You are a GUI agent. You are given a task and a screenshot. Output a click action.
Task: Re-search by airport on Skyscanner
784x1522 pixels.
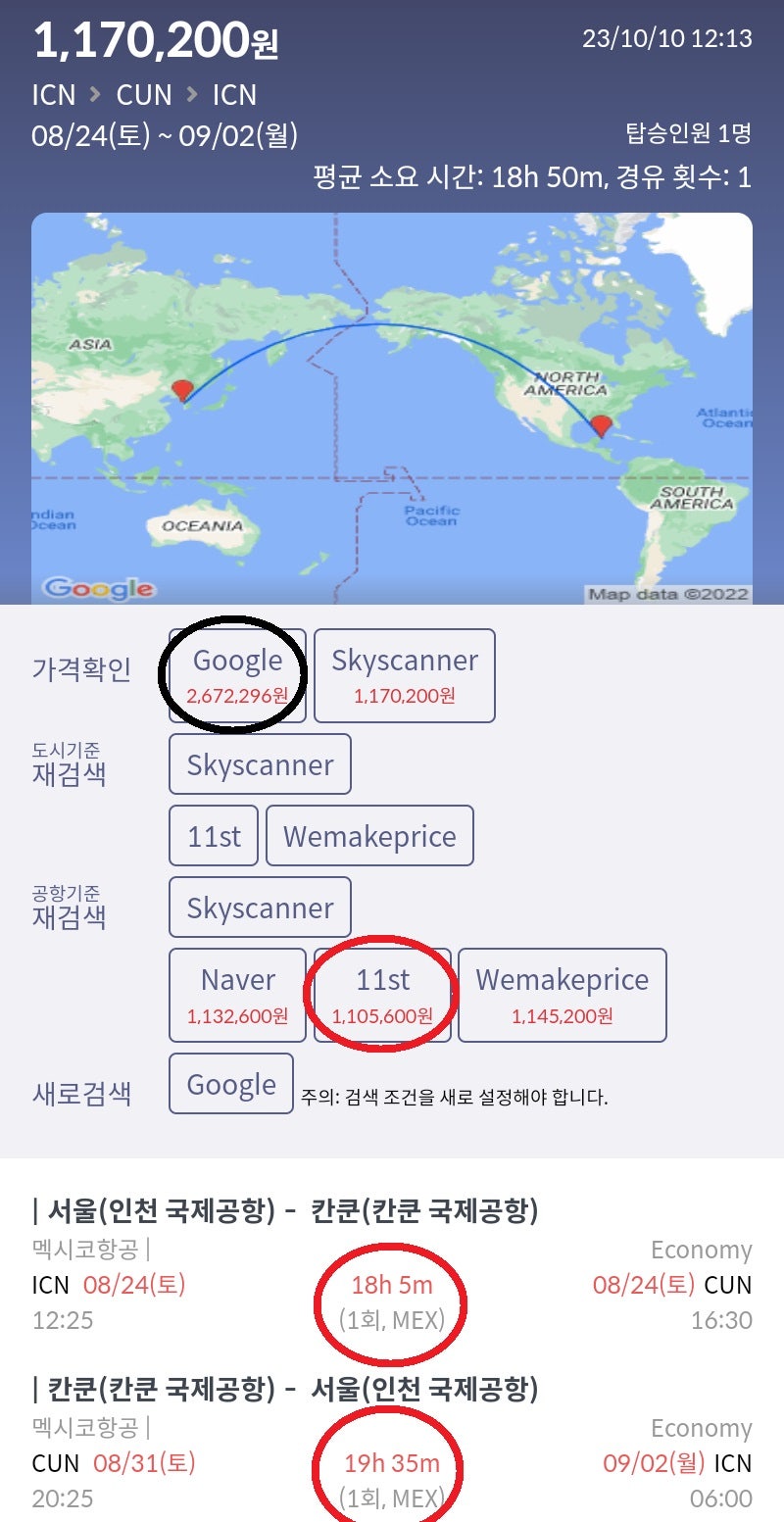click(260, 908)
